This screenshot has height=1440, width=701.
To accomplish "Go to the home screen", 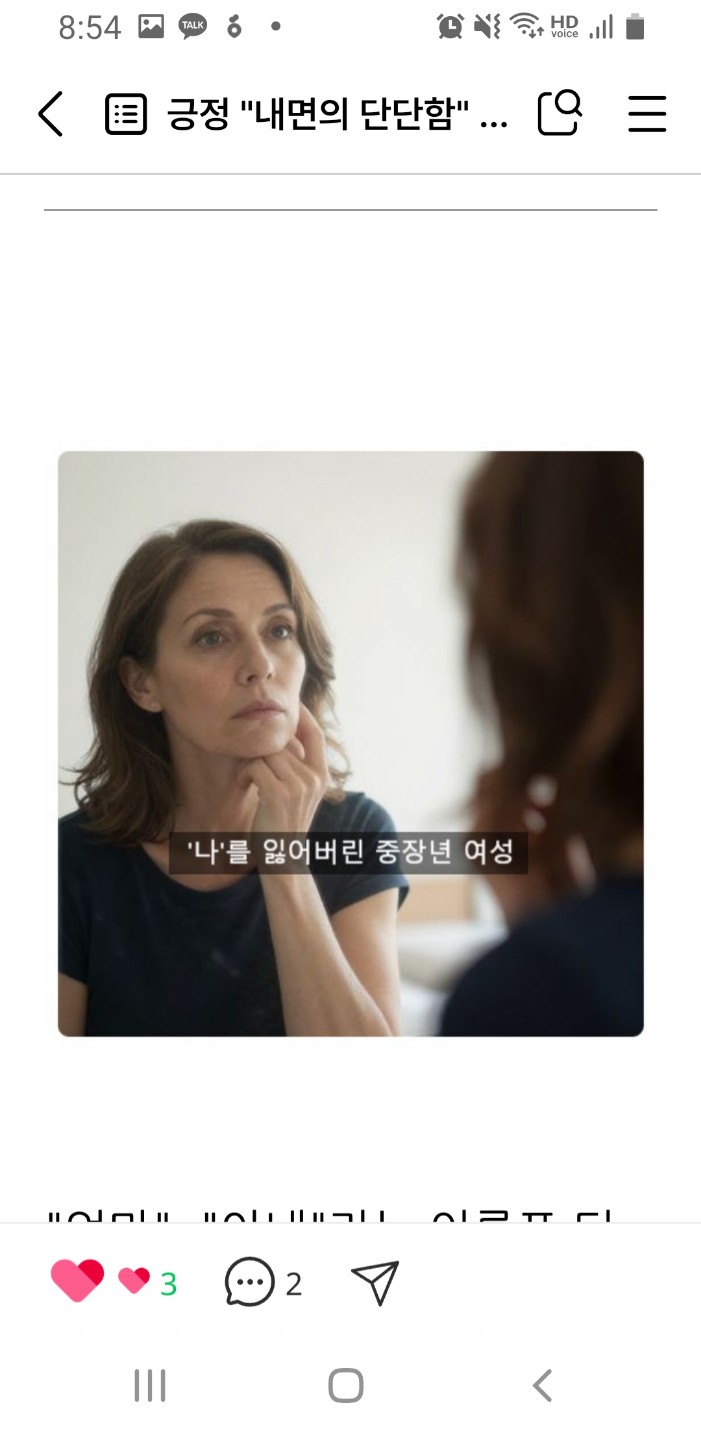I will [x=346, y=1386].
